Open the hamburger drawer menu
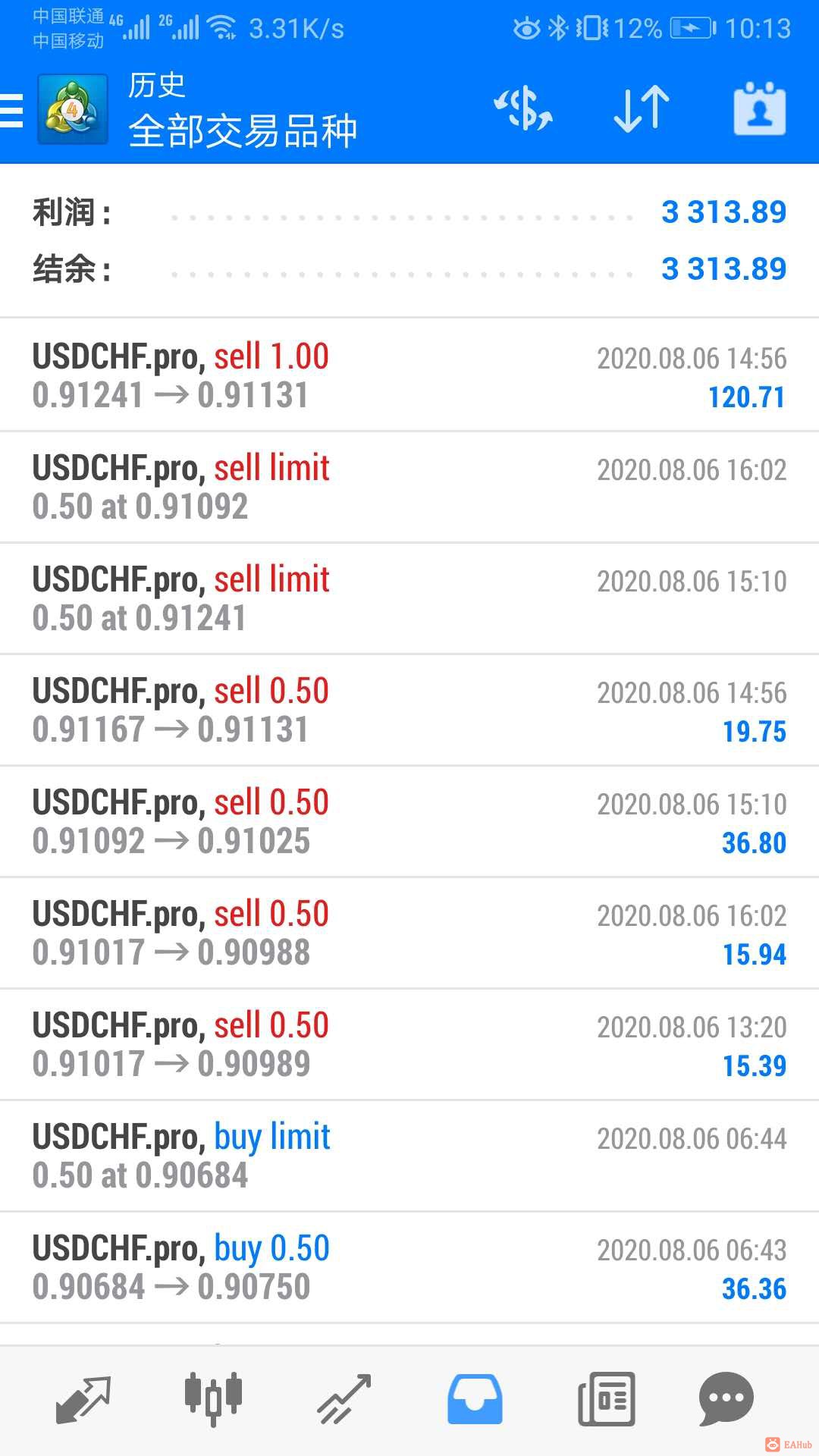 click(x=12, y=111)
